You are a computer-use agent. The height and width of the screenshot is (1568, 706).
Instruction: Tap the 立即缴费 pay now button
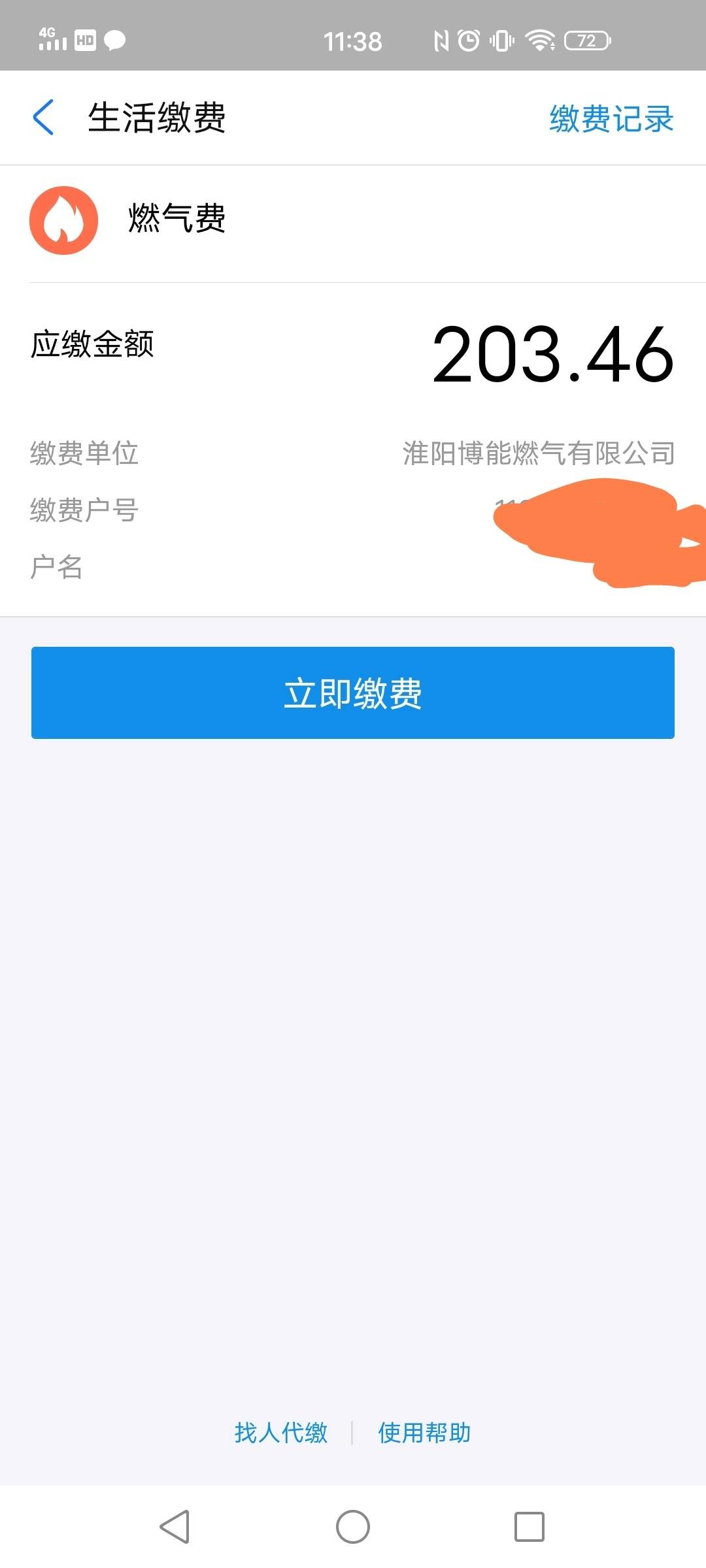coord(353,693)
